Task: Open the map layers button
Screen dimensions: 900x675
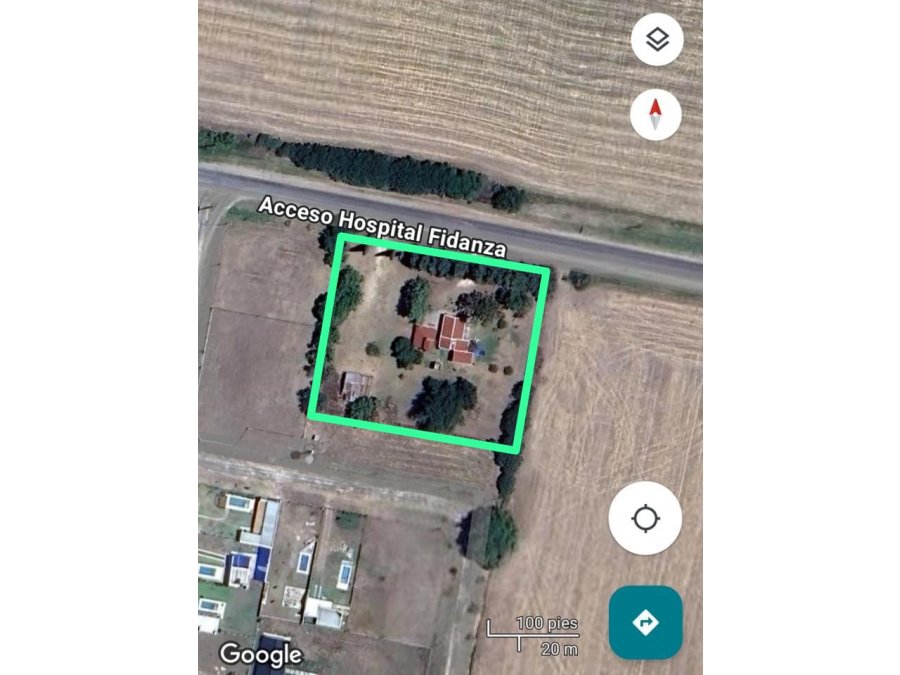Action: (657, 40)
